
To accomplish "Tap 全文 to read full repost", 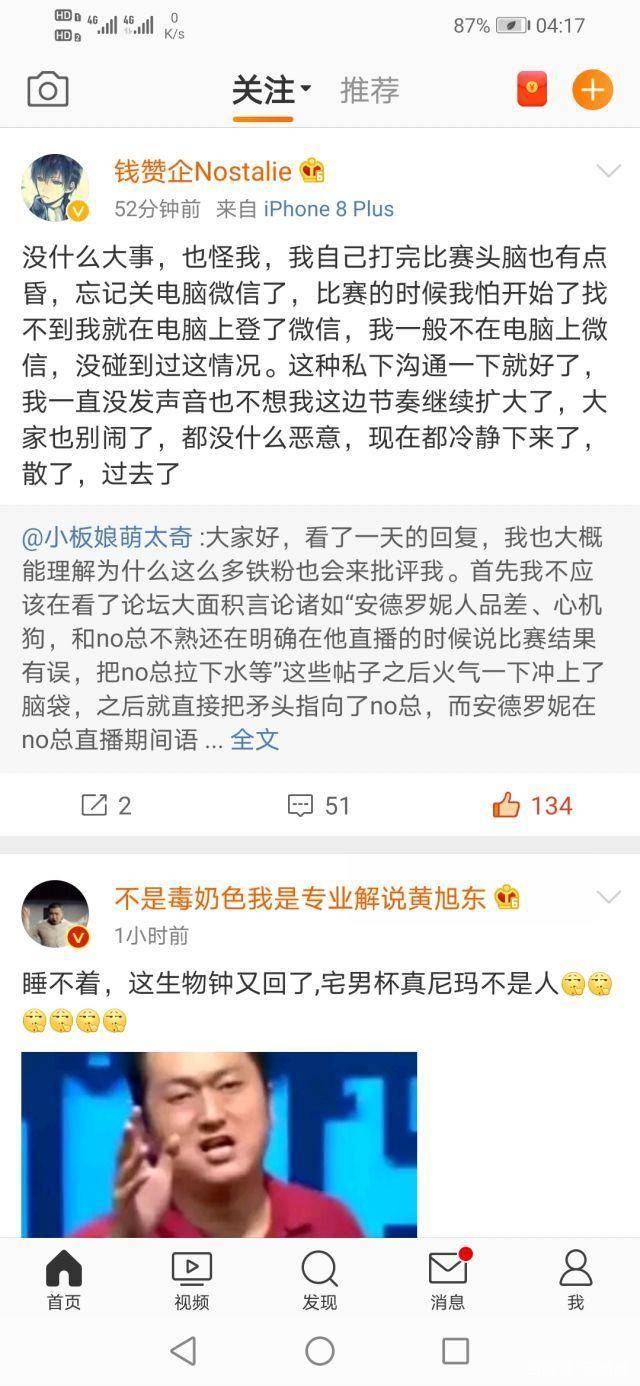I will click(x=255, y=740).
